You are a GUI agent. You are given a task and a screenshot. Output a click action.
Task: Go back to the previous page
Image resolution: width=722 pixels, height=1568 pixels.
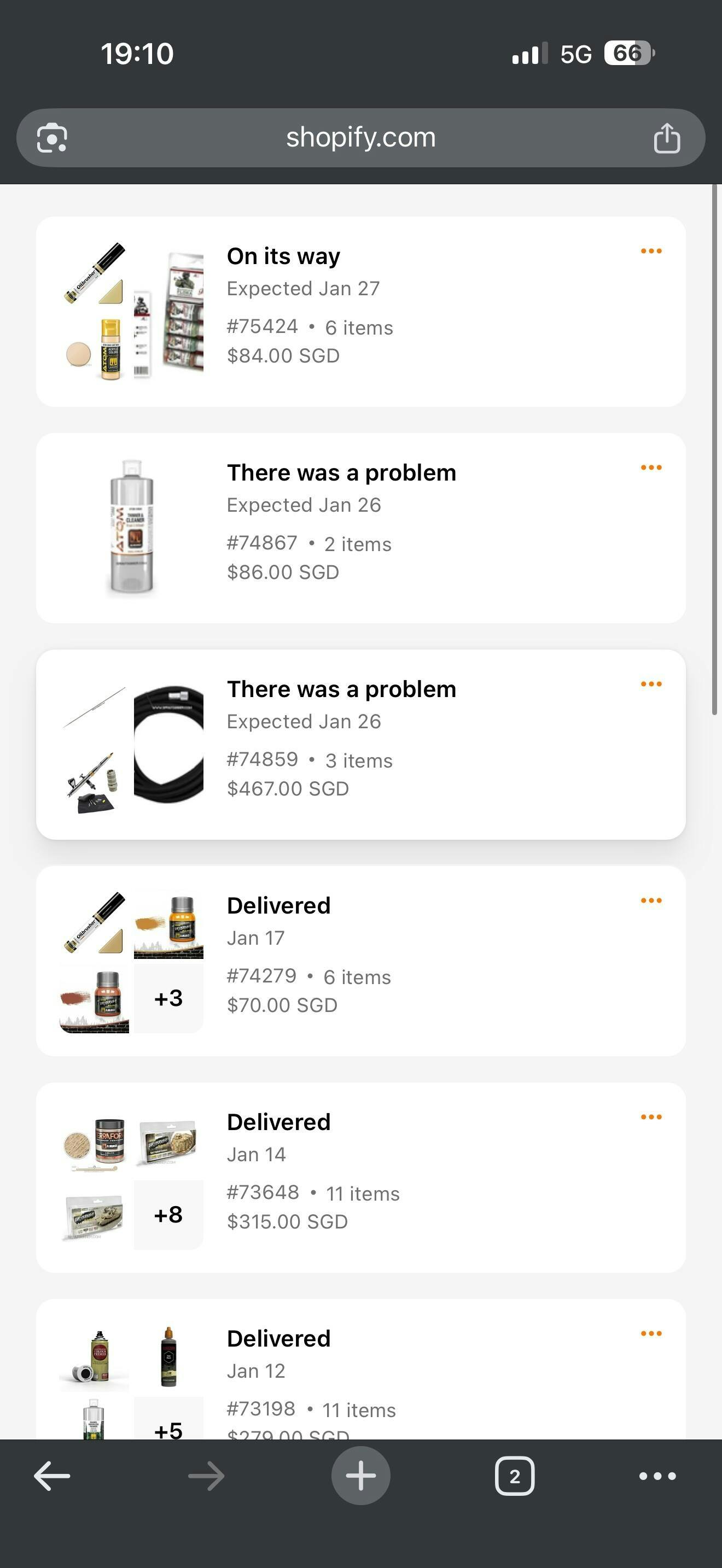pos(53,1476)
